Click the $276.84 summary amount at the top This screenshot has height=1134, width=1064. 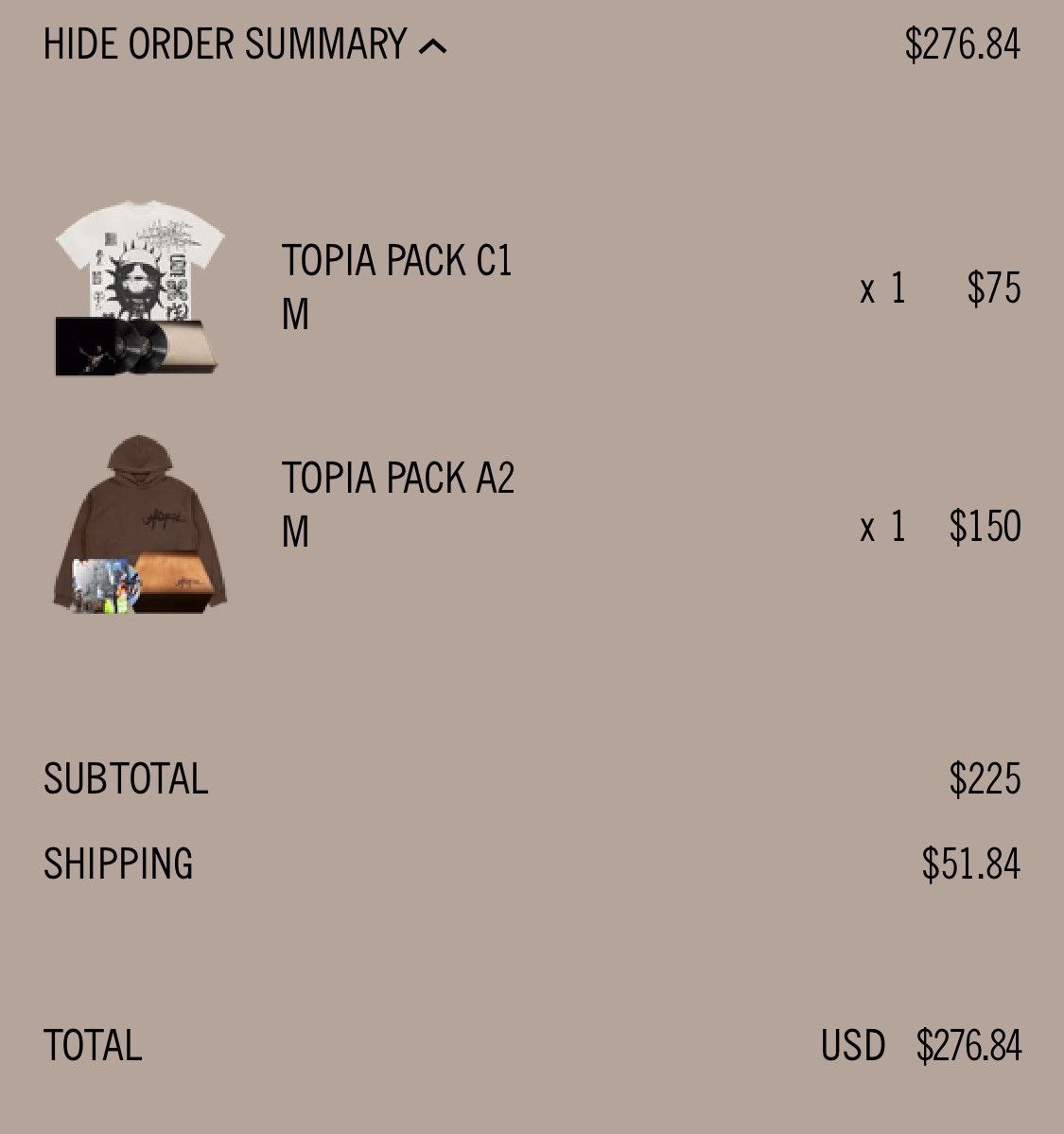960,44
